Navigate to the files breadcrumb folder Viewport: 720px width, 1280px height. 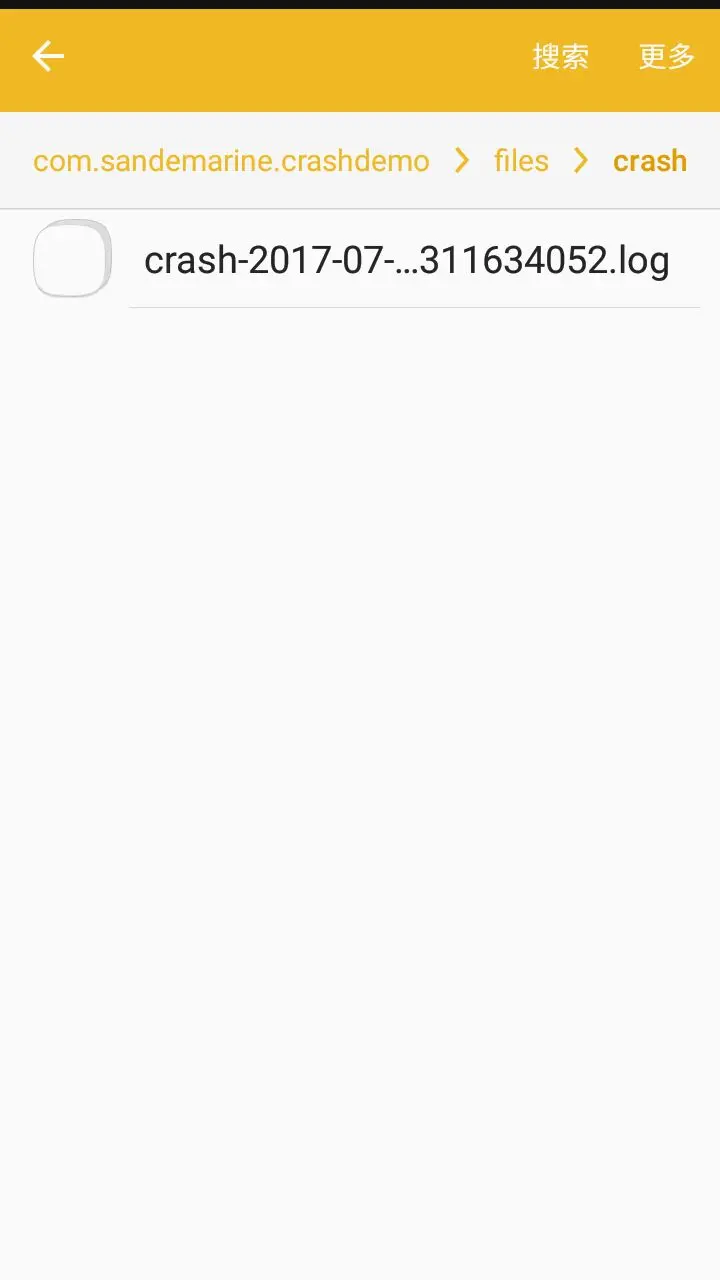[521, 161]
